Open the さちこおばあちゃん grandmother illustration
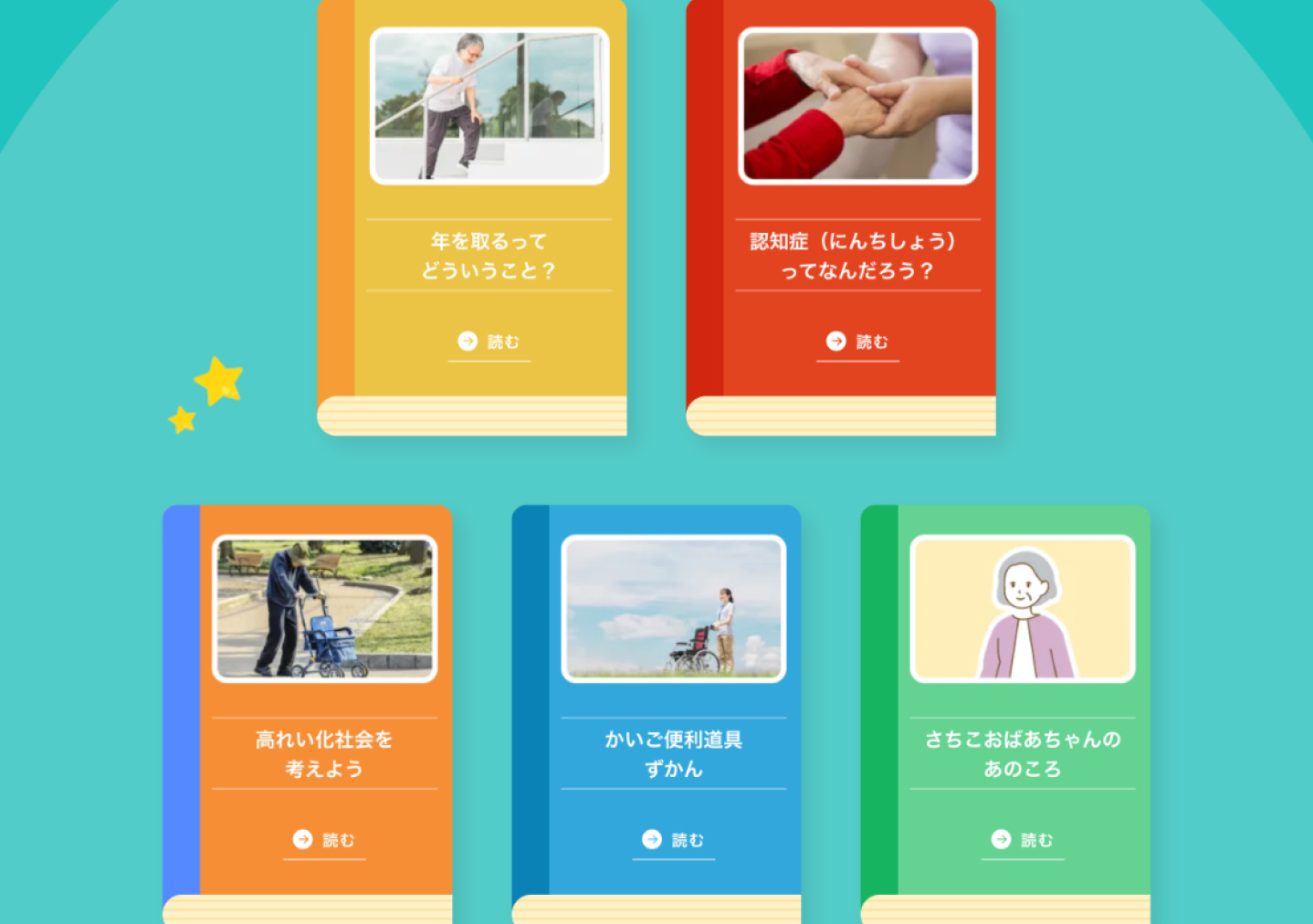 [x=1023, y=608]
